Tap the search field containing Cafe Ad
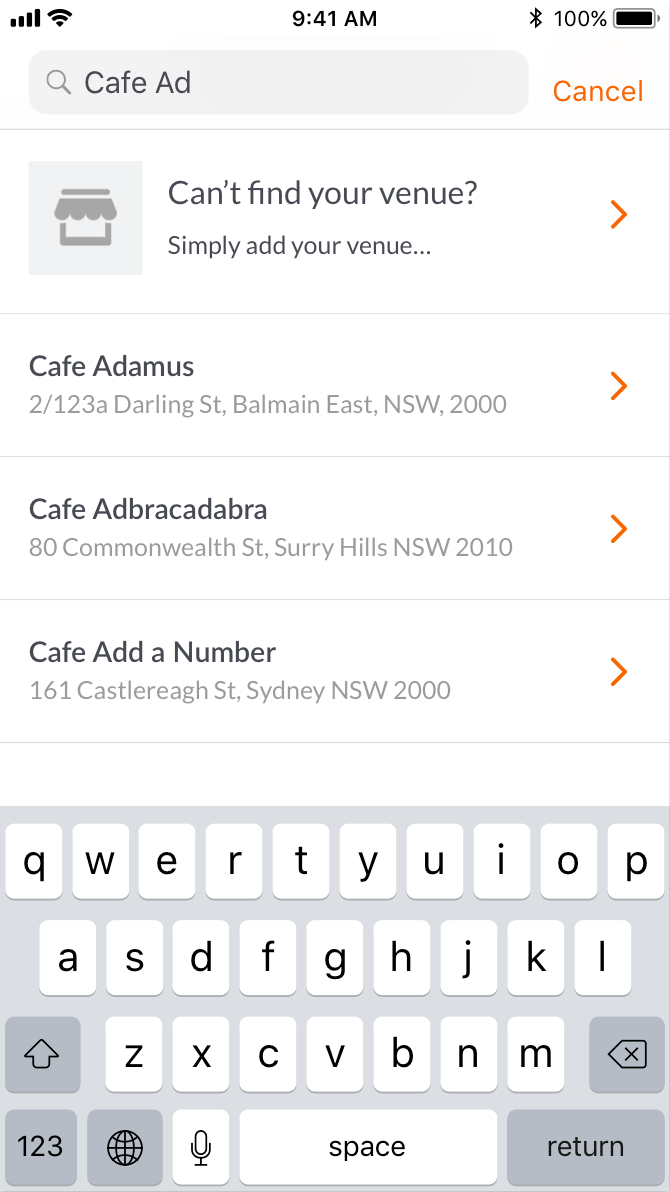670x1192 pixels. tap(278, 83)
